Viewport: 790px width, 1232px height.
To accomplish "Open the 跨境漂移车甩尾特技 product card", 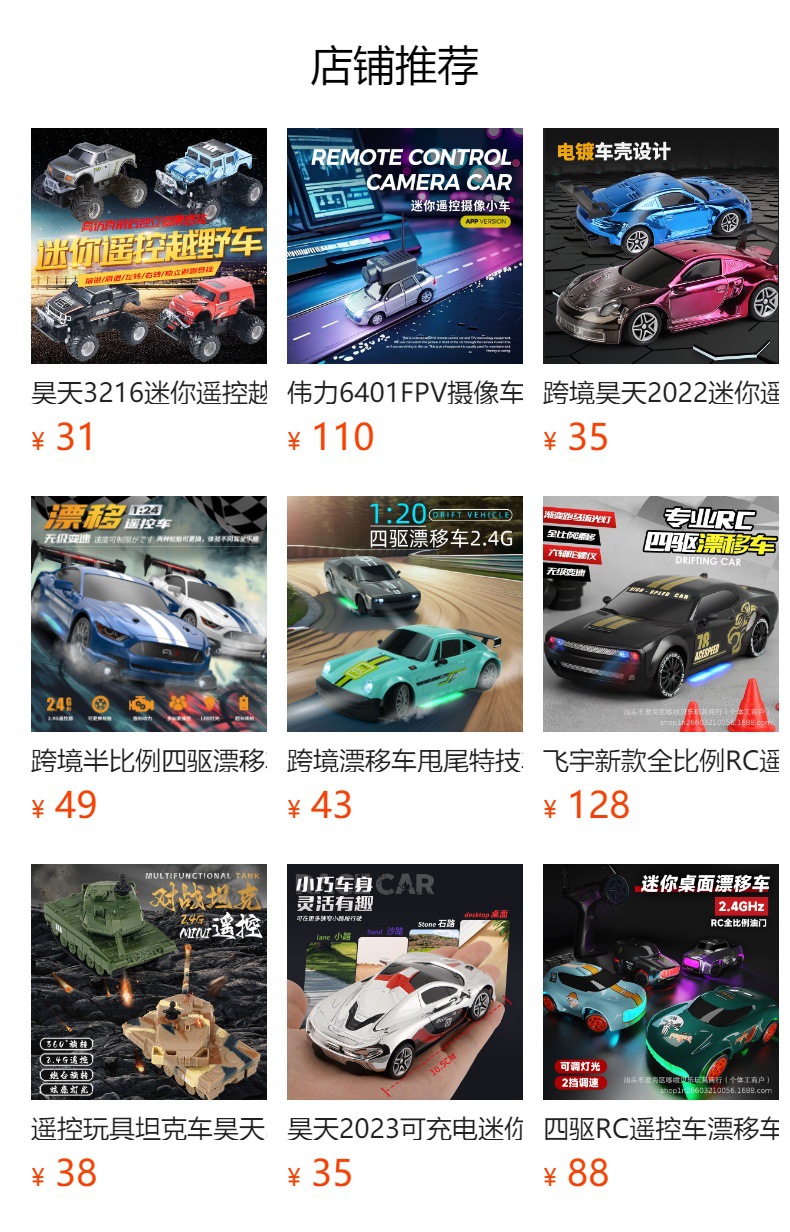I will [405, 660].
